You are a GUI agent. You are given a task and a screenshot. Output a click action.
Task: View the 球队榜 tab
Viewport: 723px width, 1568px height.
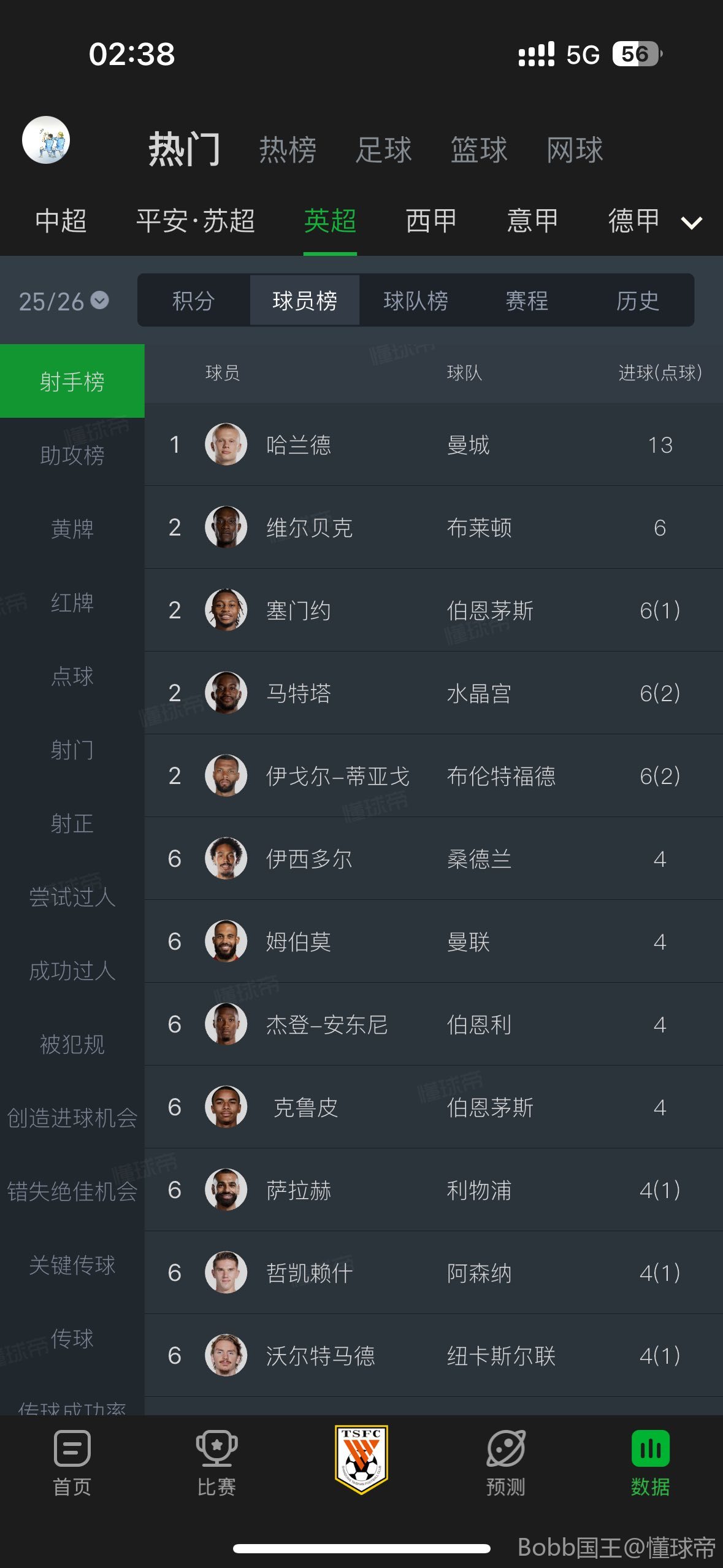click(x=416, y=301)
